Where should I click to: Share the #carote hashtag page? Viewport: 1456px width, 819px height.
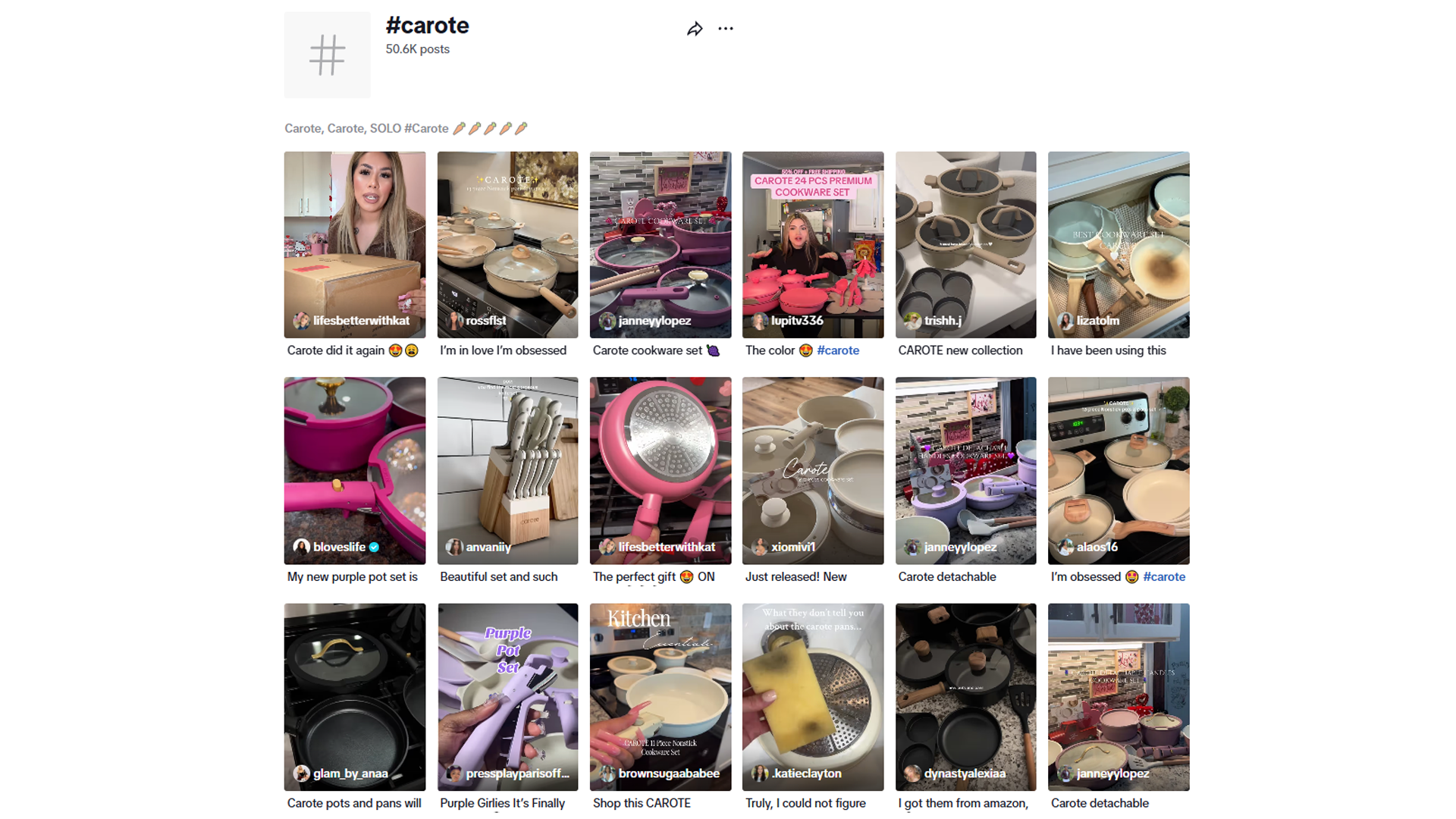[695, 30]
